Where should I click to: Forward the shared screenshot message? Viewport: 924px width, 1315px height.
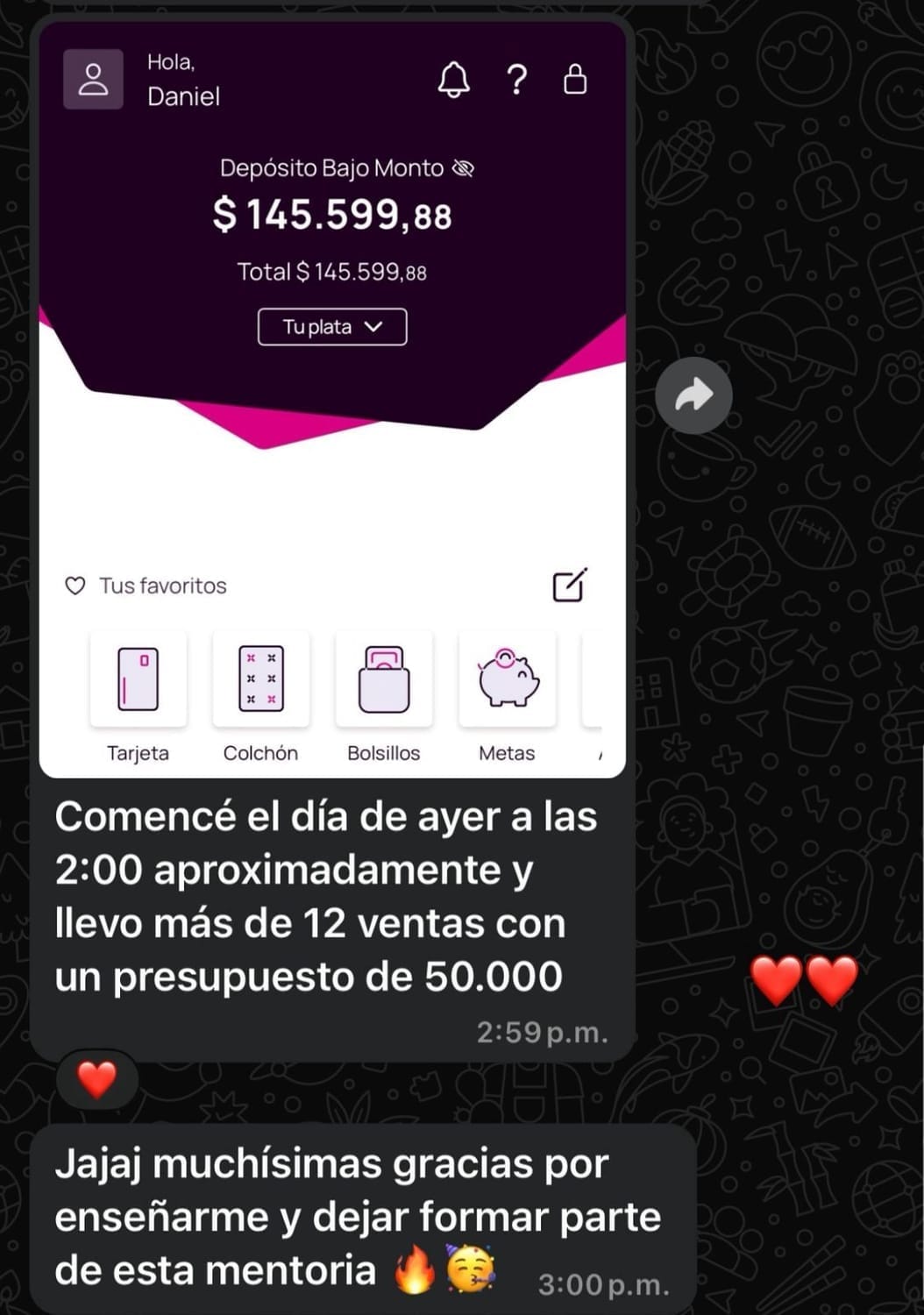pos(693,395)
